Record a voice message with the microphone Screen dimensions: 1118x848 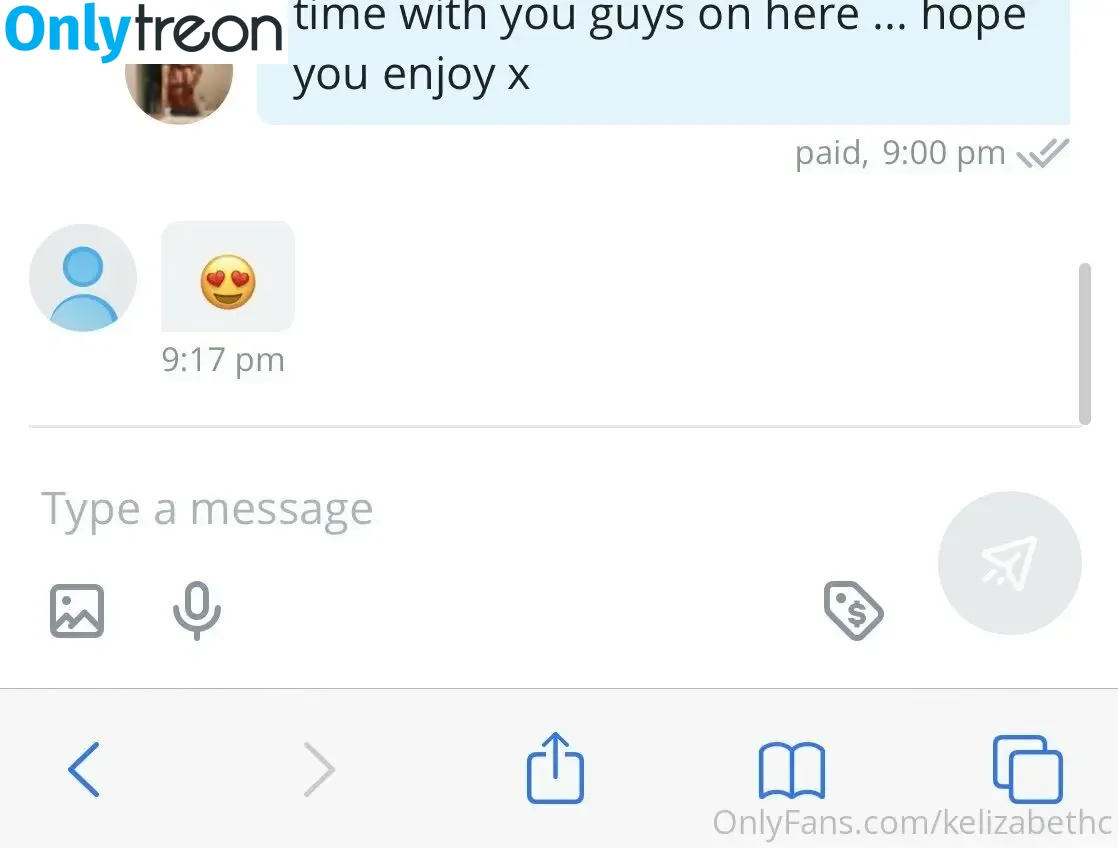pos(196,610)
